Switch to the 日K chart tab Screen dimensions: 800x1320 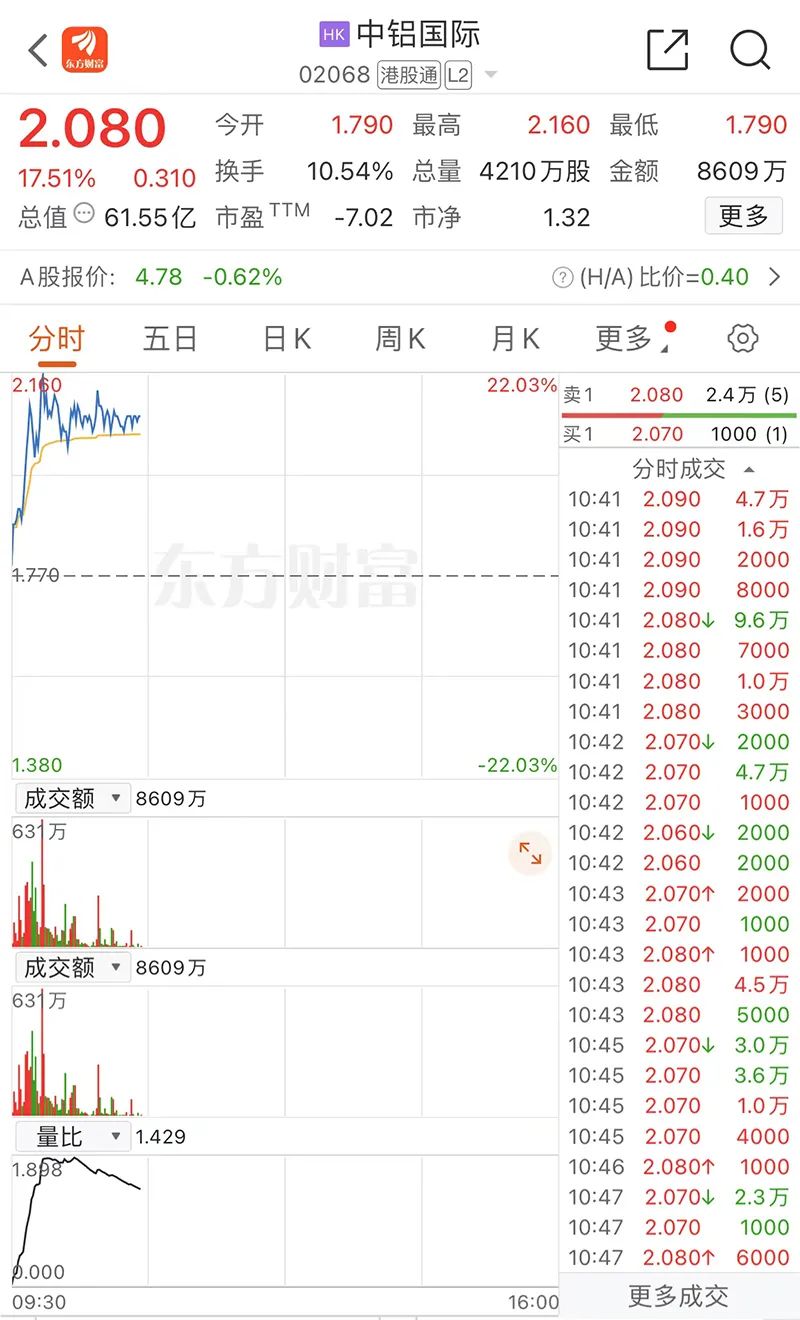(x=286, y=339)
